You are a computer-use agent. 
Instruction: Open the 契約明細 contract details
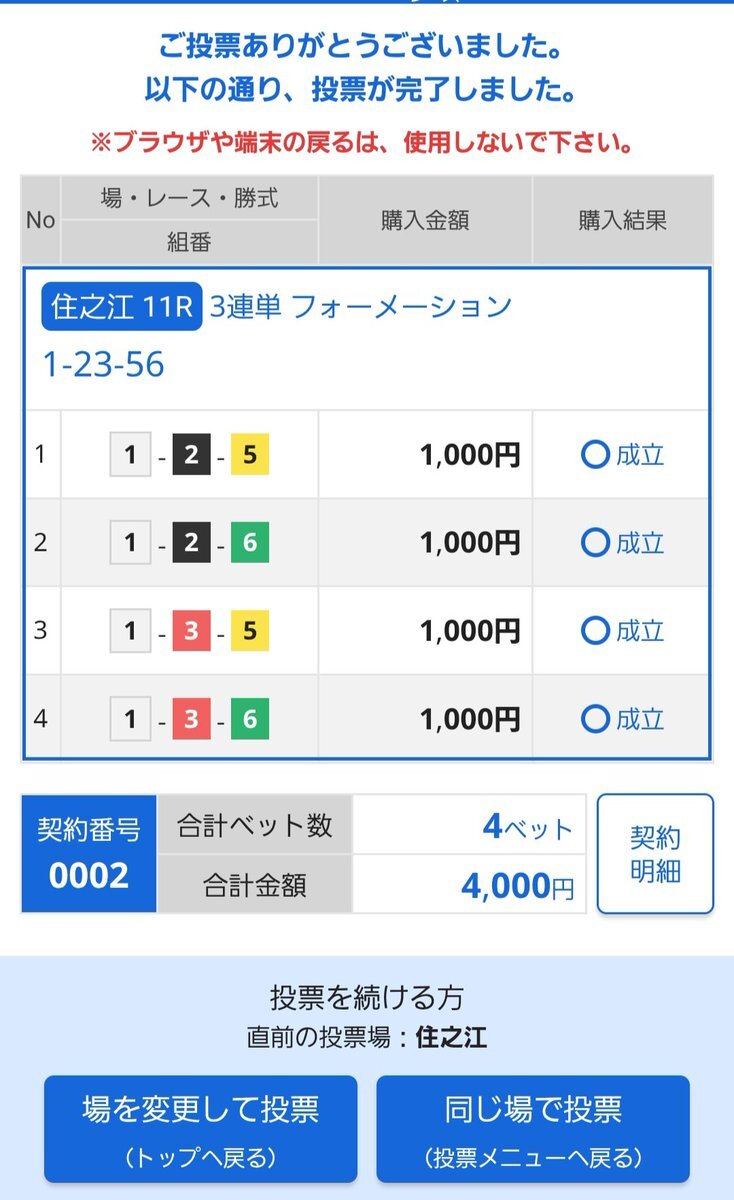pyautogui.click(x=655, y=853)
